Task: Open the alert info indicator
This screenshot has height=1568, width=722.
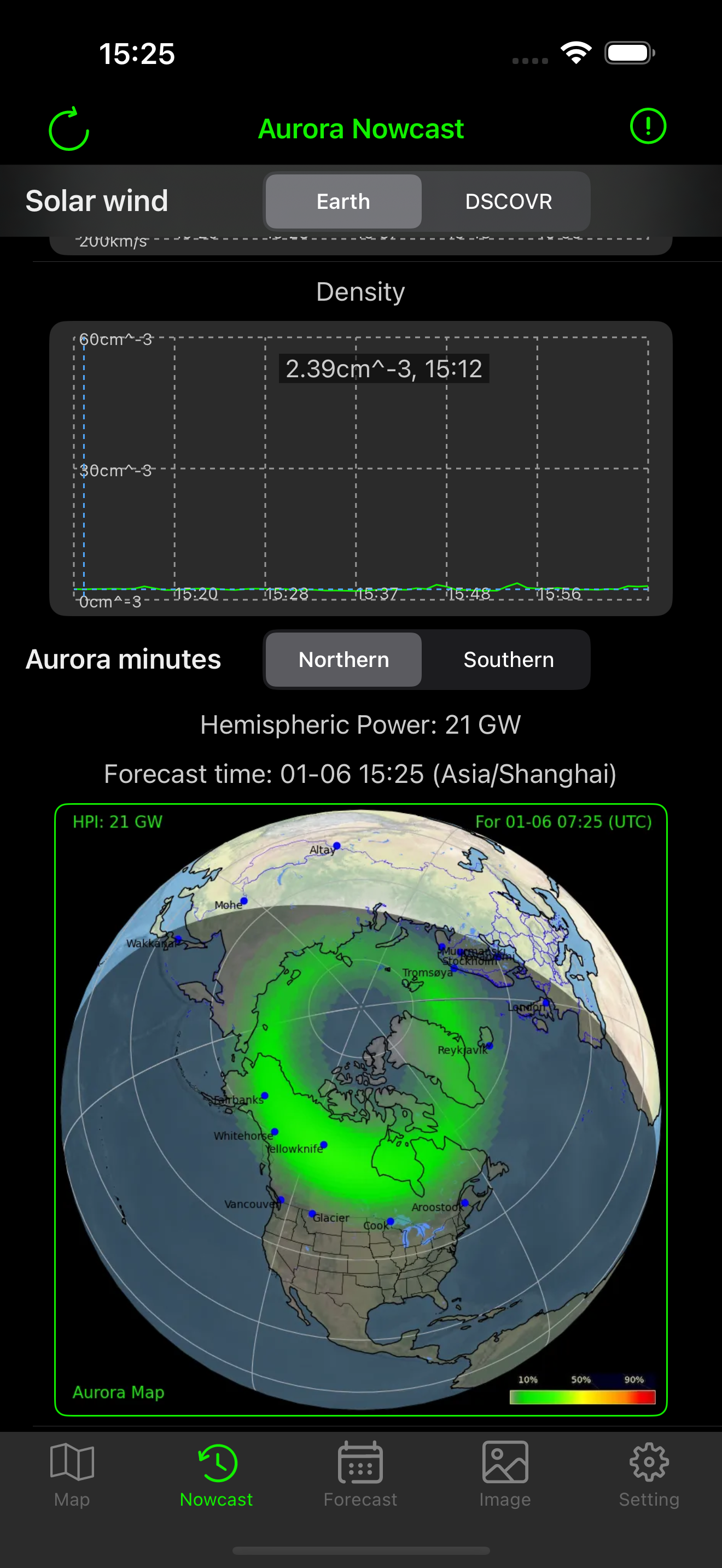Action: tap(648, 127)
